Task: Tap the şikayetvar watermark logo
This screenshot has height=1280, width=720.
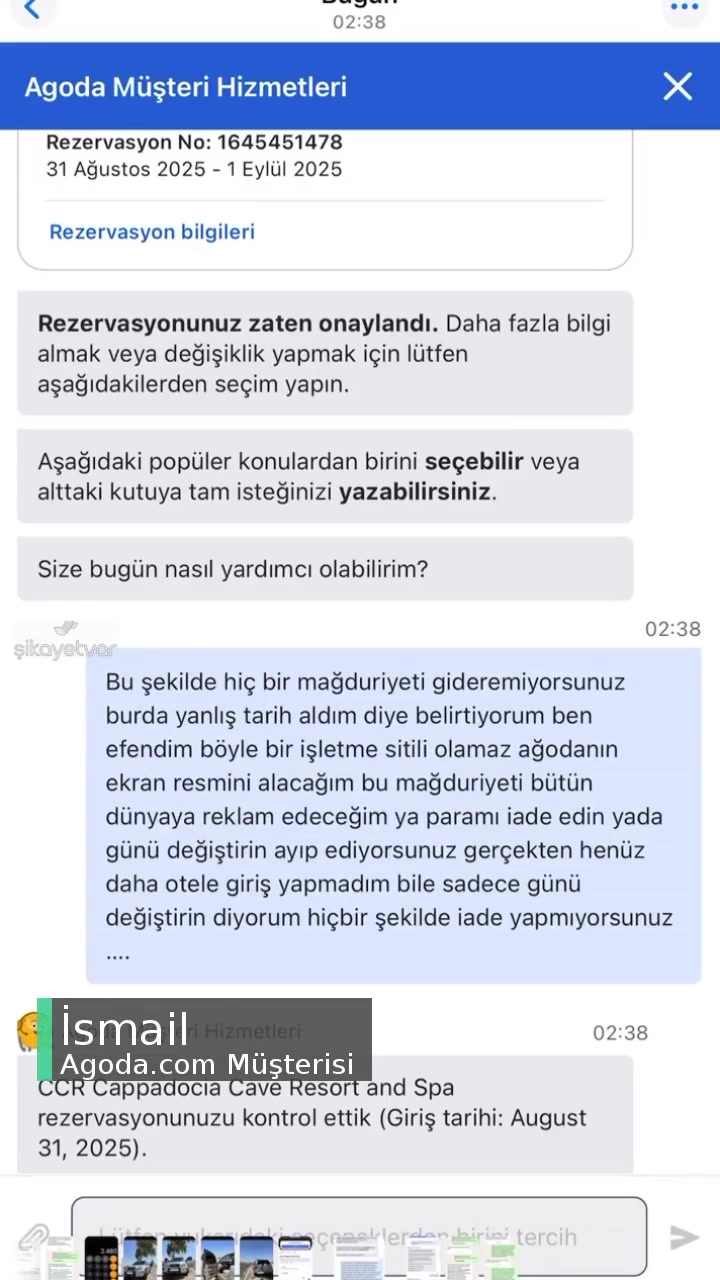Action: pos(65,640)
